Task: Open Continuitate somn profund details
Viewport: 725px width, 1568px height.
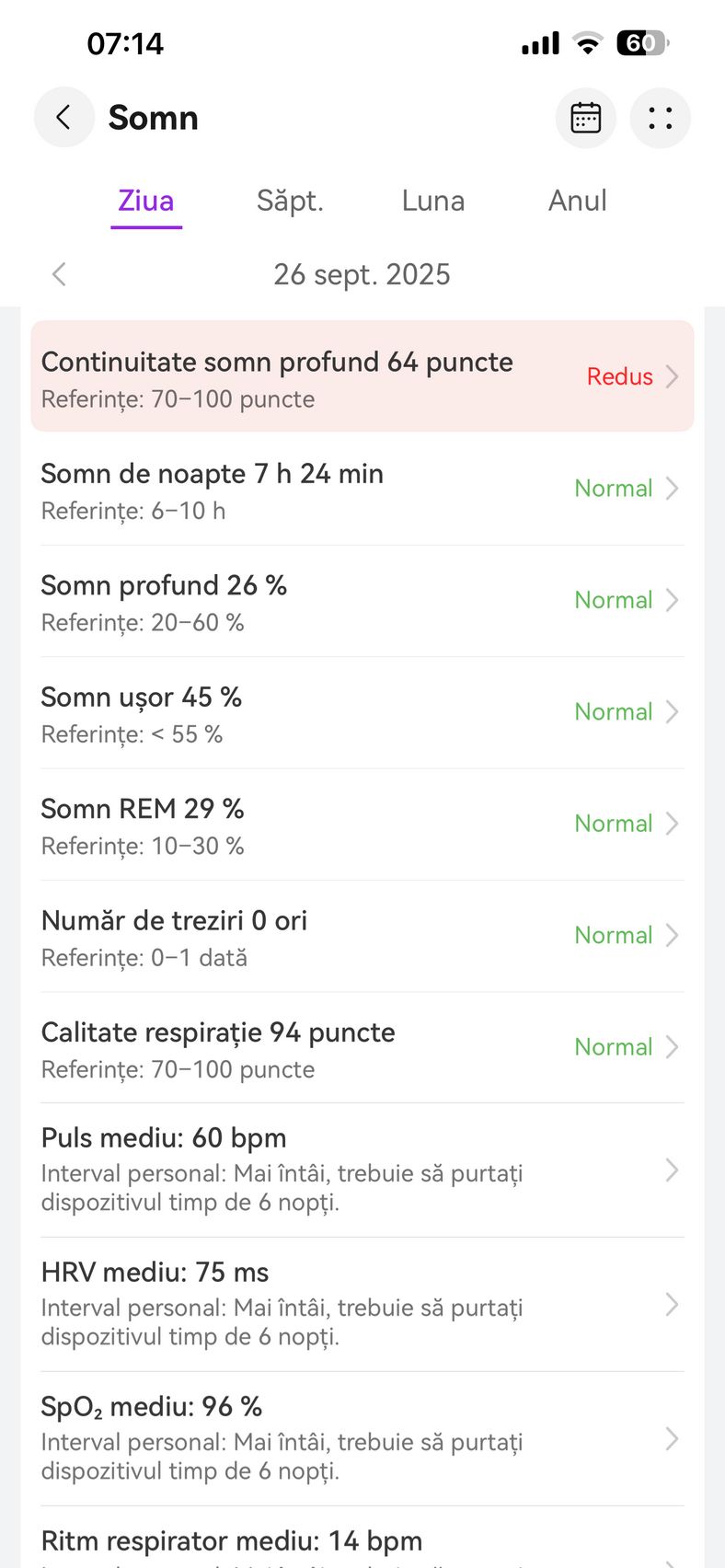Action: click(x=362, y=377)
